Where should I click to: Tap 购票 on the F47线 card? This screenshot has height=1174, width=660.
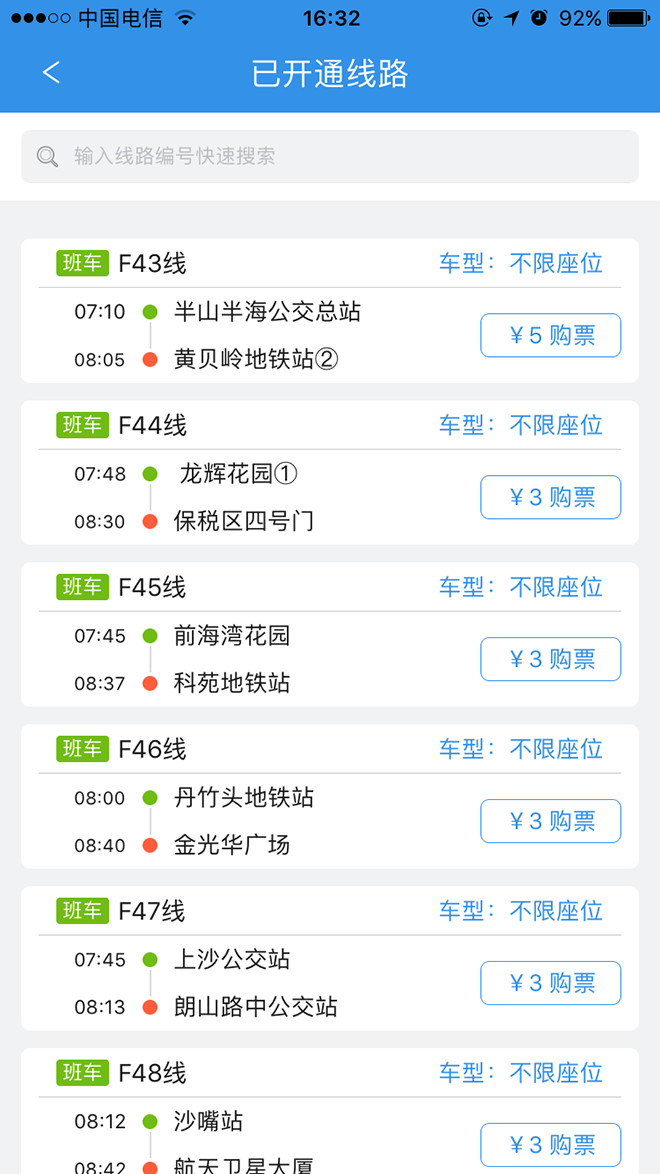pyautogui.click(x=550, y=983)
